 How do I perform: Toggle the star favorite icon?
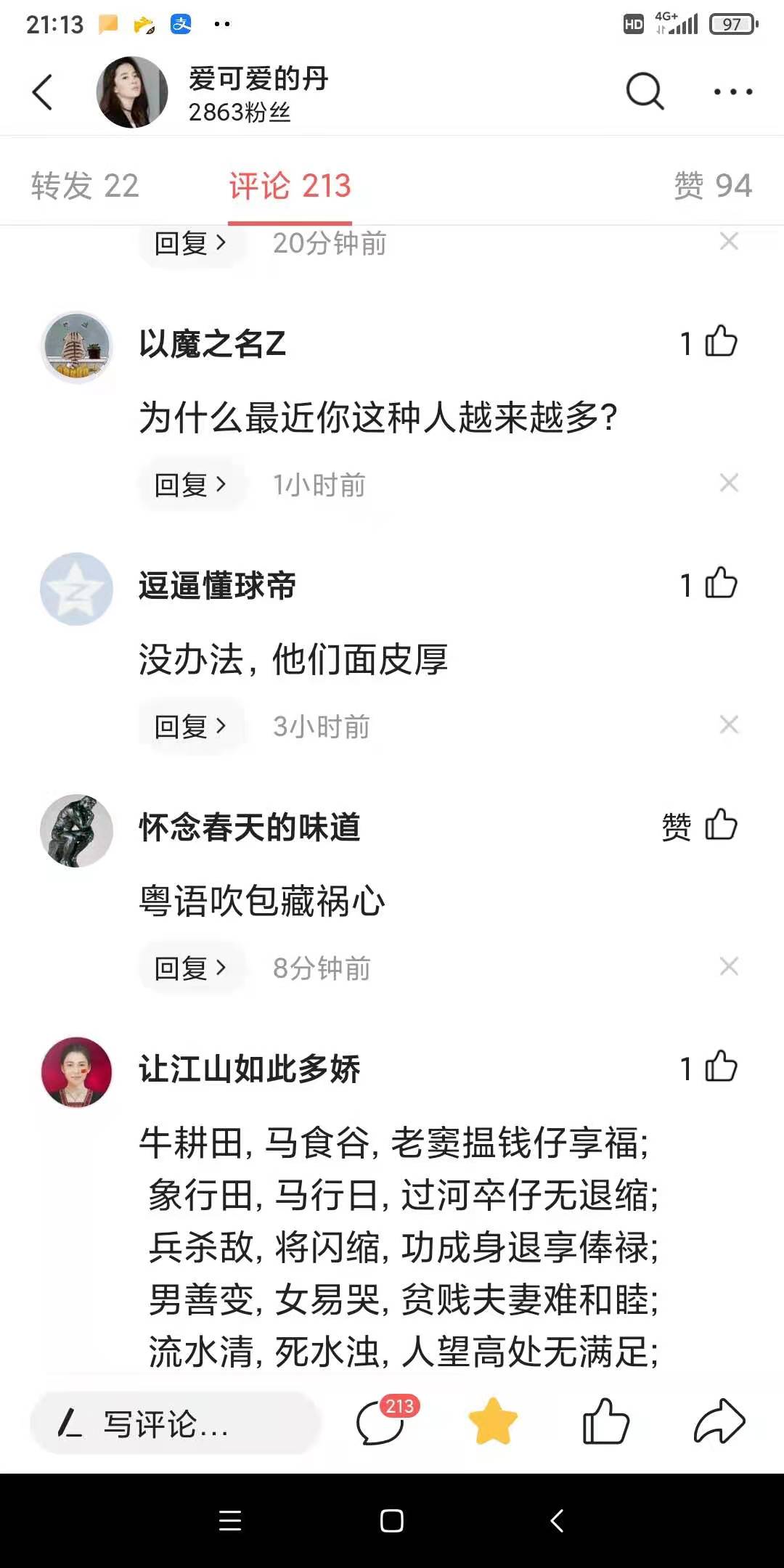pos(494,1421)
